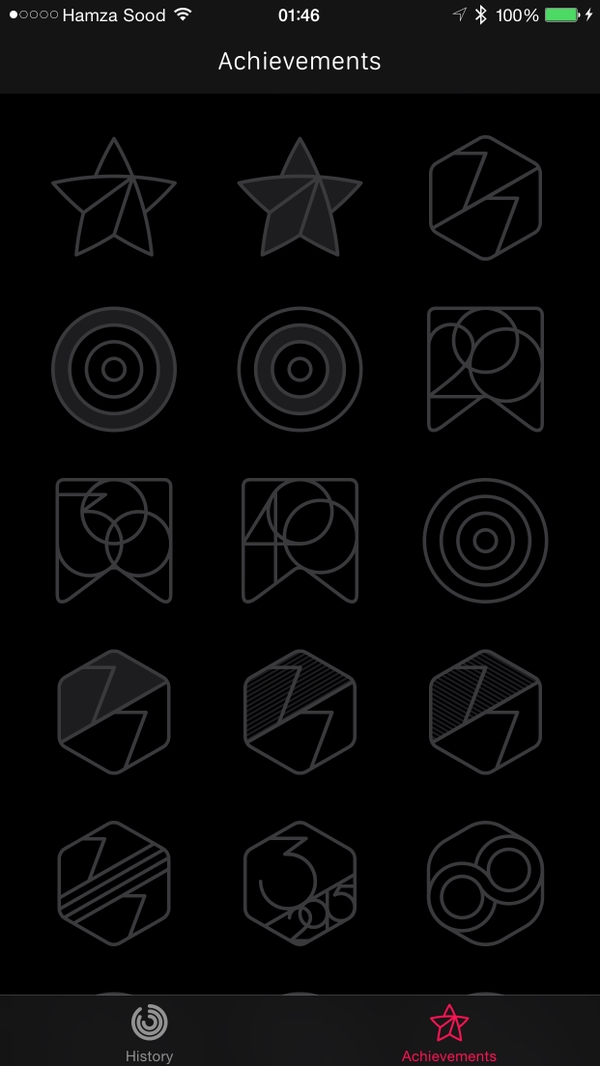Switch to the History tab
The image size is (600, 1066).
click(x=149, y=1033)
